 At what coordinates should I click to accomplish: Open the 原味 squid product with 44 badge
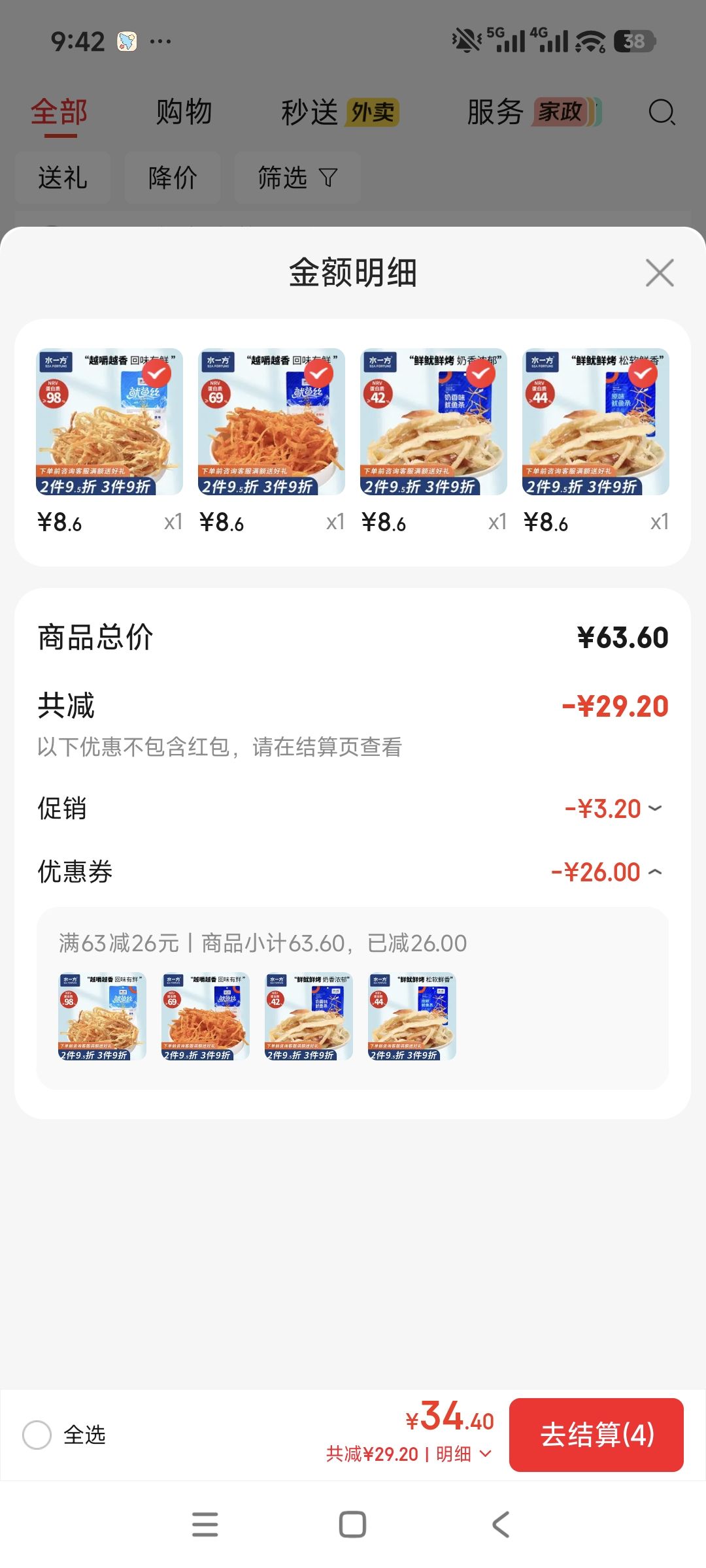click(x=596, y=421)
